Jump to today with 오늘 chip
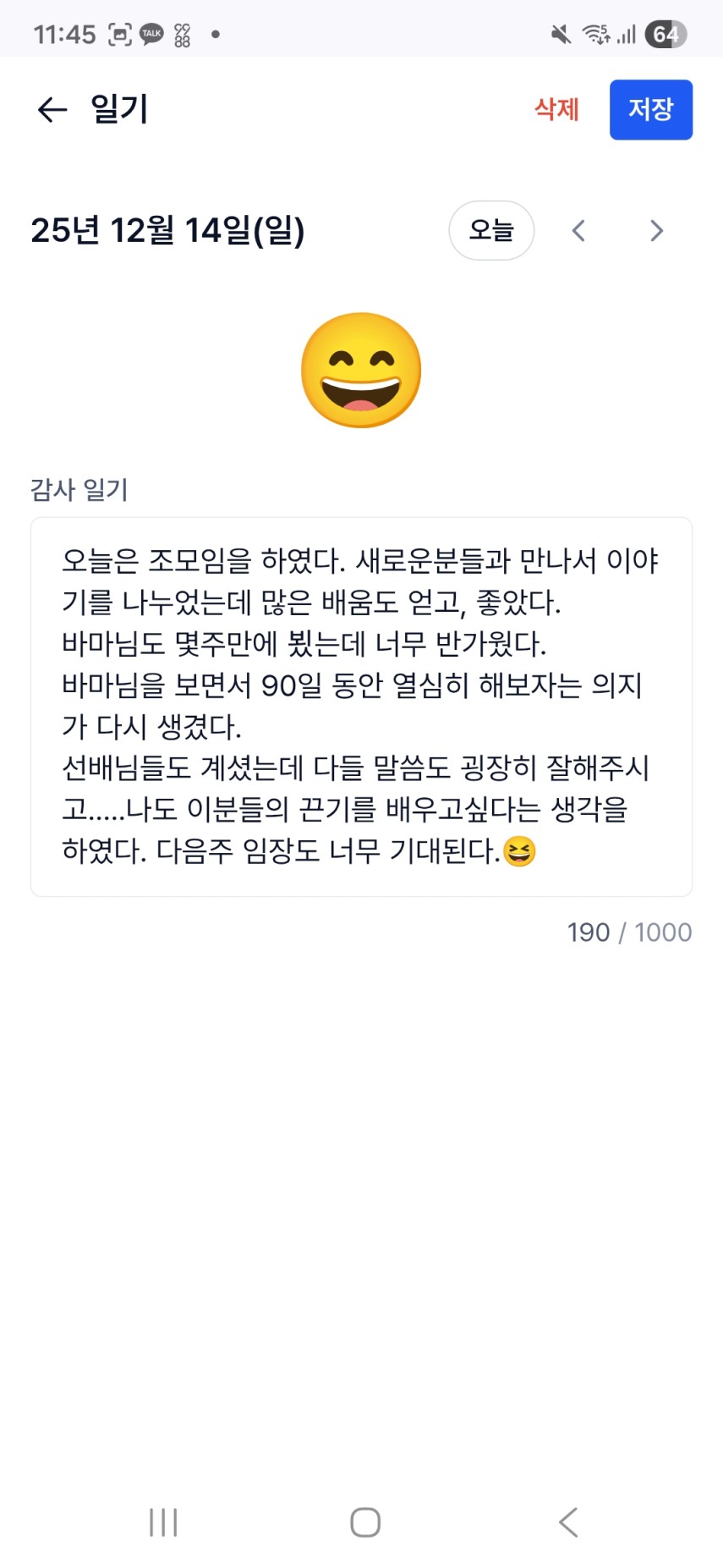Image resolution: width=723 pixels, height=1568 pixels. pos(491,230)
